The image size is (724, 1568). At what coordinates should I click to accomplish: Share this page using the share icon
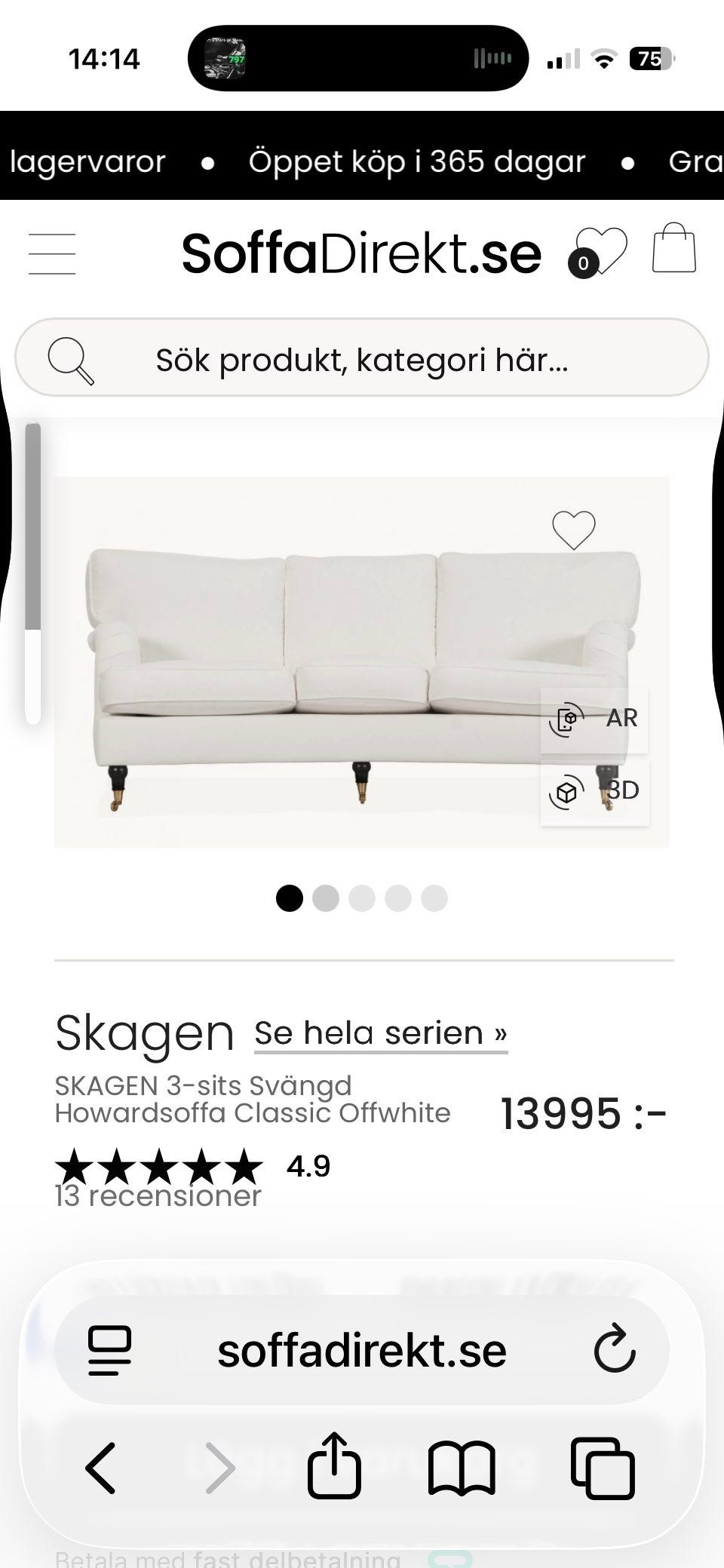(333, 1466)
